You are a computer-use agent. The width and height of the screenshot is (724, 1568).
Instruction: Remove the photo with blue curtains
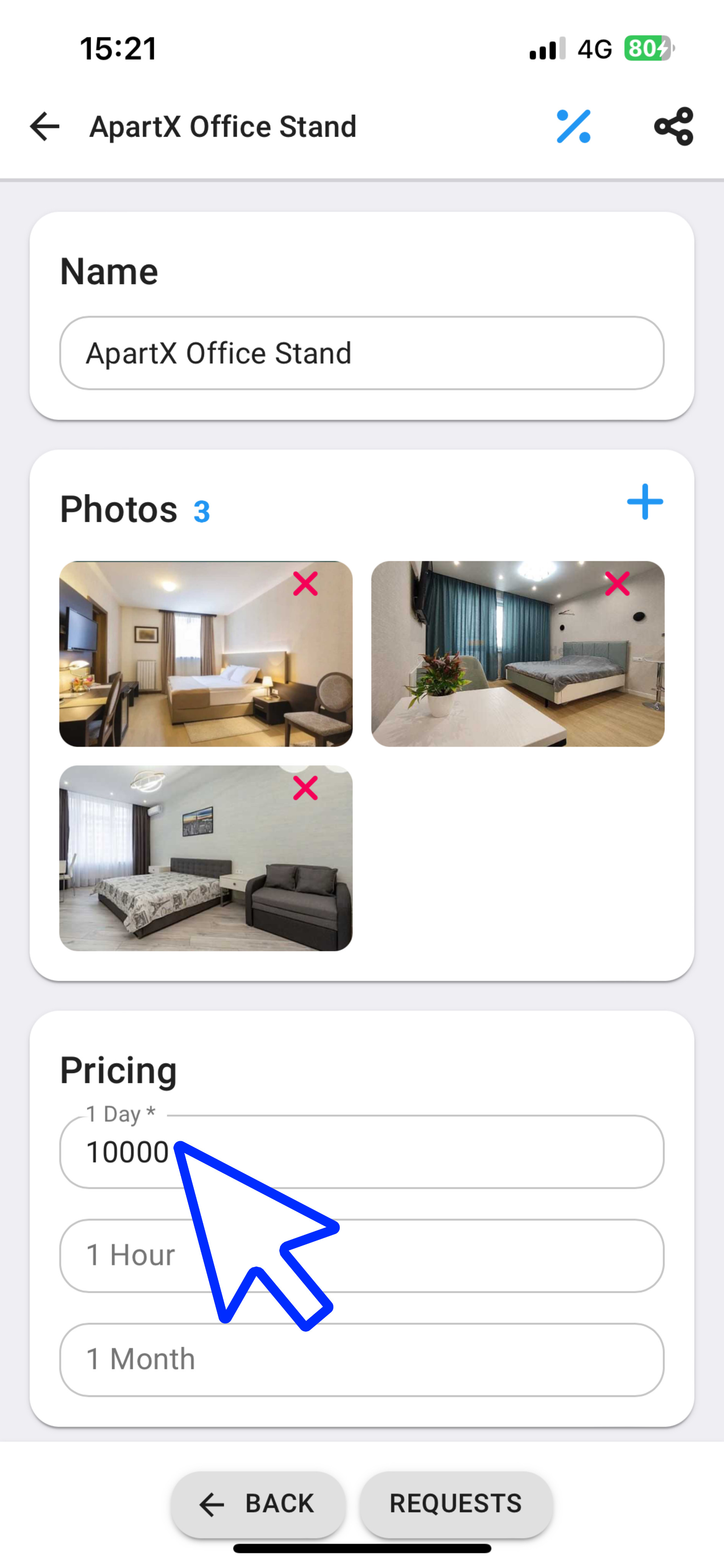(618, 584)
